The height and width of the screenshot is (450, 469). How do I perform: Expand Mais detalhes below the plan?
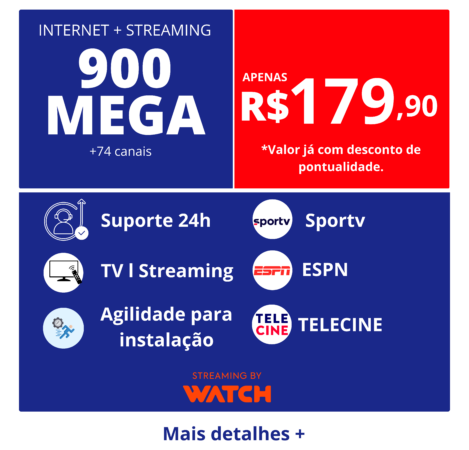click(x=234, y=434)
